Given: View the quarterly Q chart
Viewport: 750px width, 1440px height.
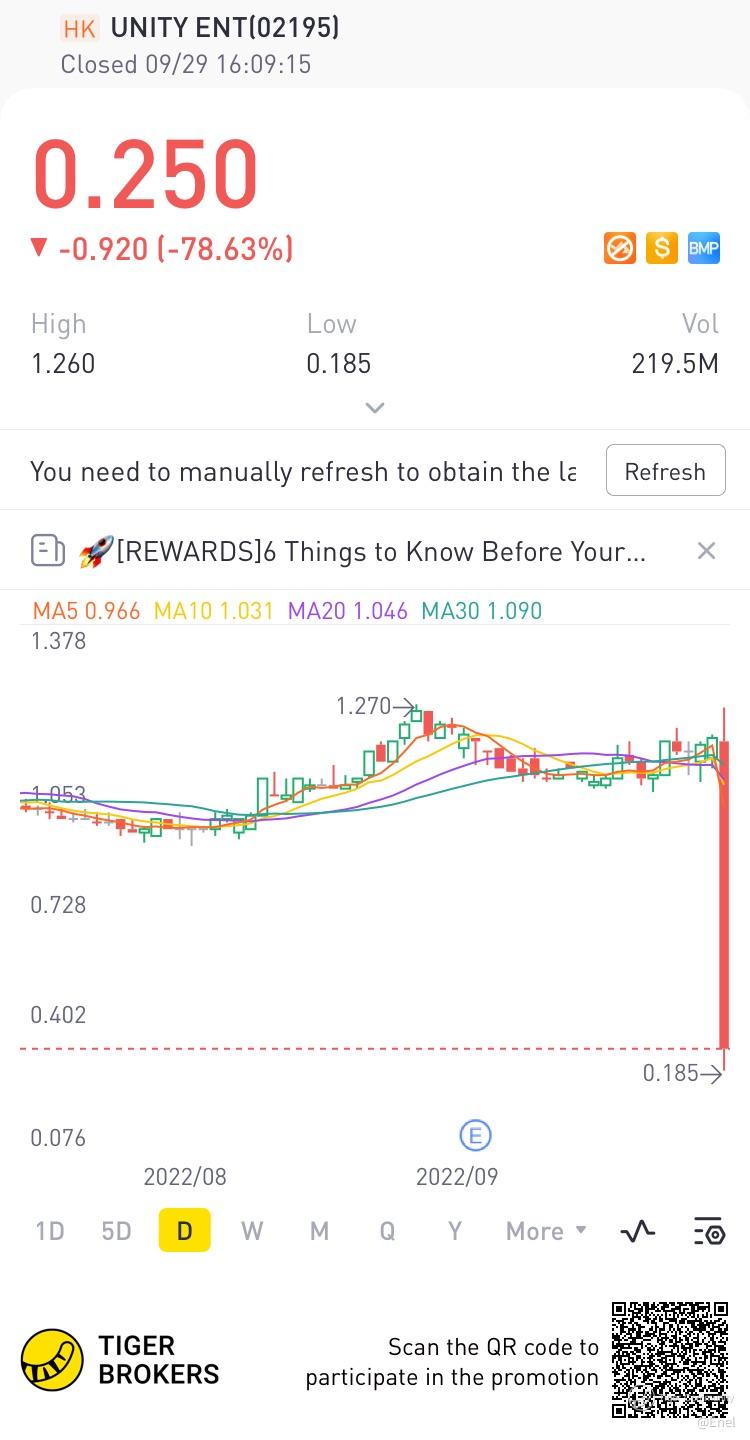Looking at the screenshot, I should [x=387, y=1231].
